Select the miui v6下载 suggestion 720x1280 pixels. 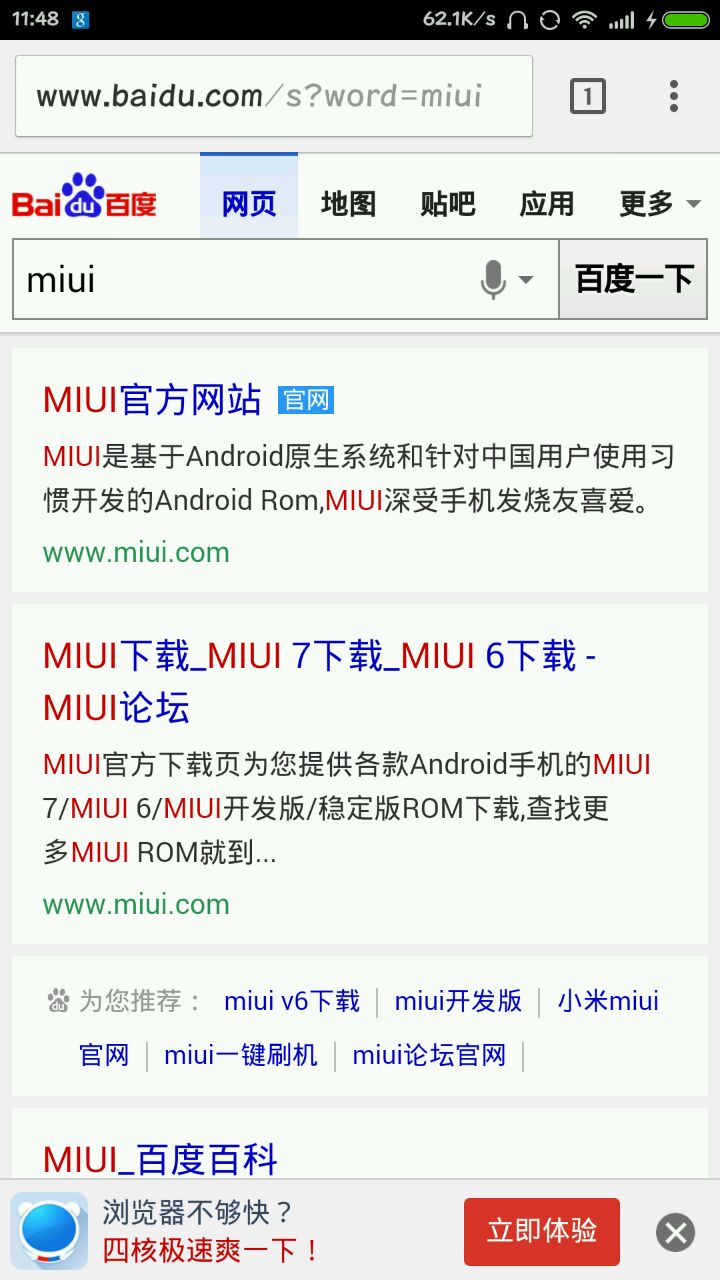click(291, 1001)
